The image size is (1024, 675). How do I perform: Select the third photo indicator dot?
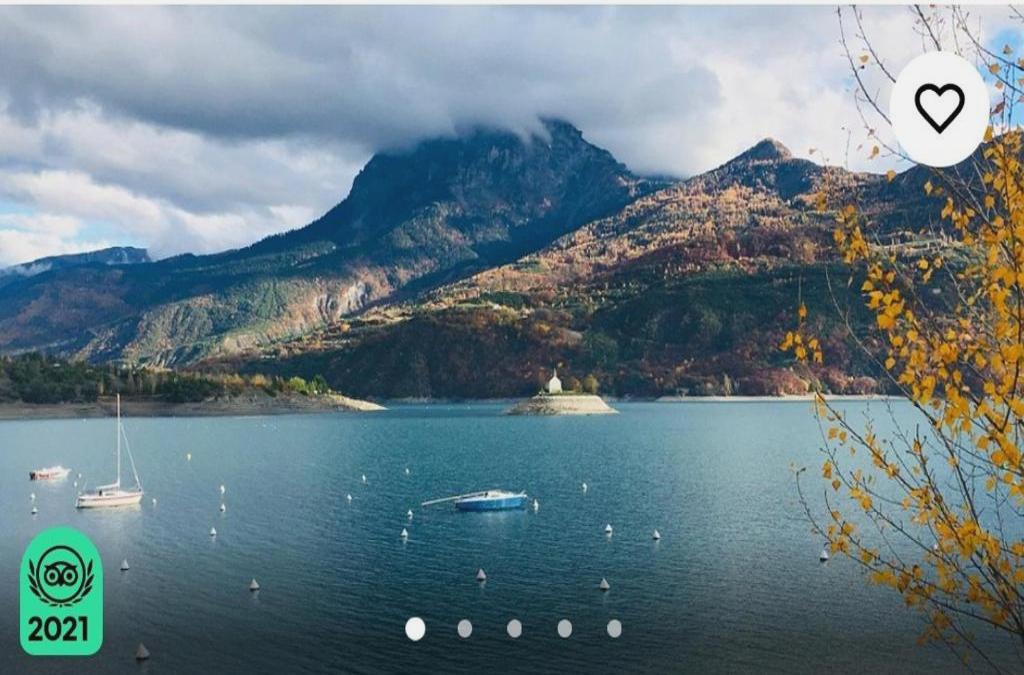coord(514,628)
